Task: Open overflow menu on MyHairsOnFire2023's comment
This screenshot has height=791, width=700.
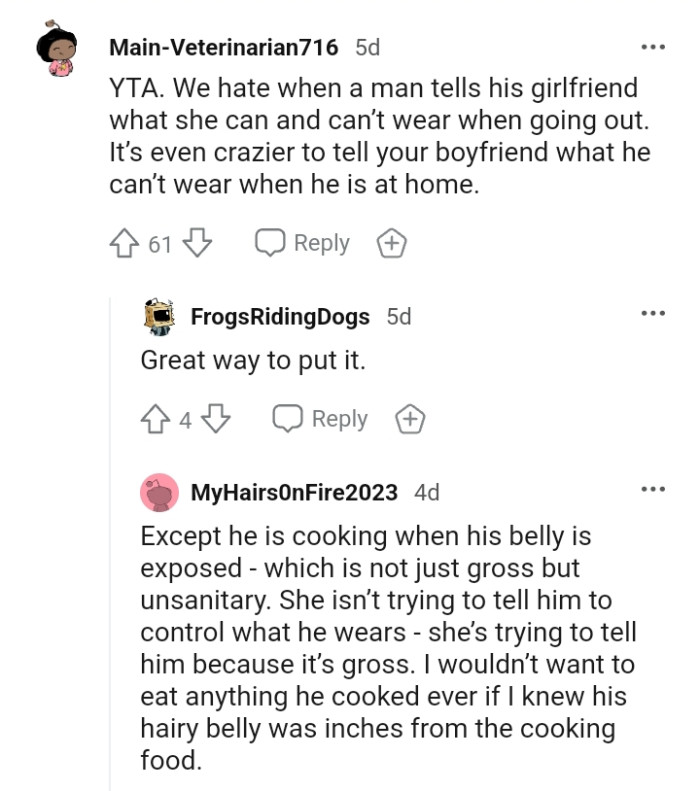Action: [x=652, y=490]
